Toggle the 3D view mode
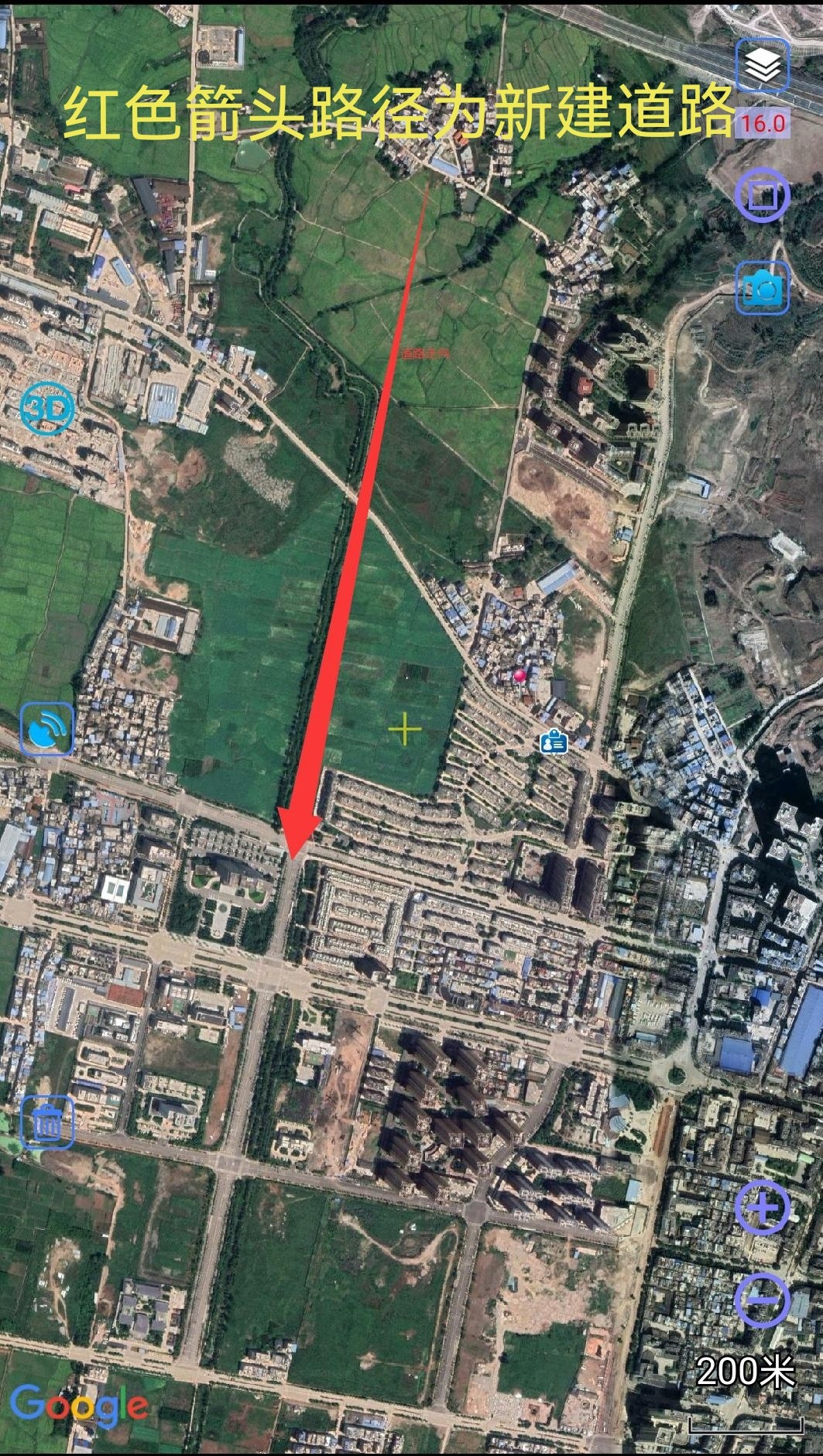The width and height of the screenshot is (823, 1456). tap(47, 408)
